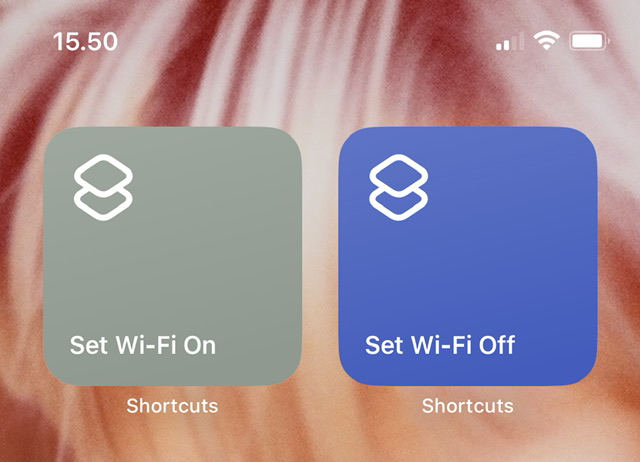Run the Set Wi-Fi Off shortcut
The height and width of the screenshot is (462, 640).
(x=467, y=257)
